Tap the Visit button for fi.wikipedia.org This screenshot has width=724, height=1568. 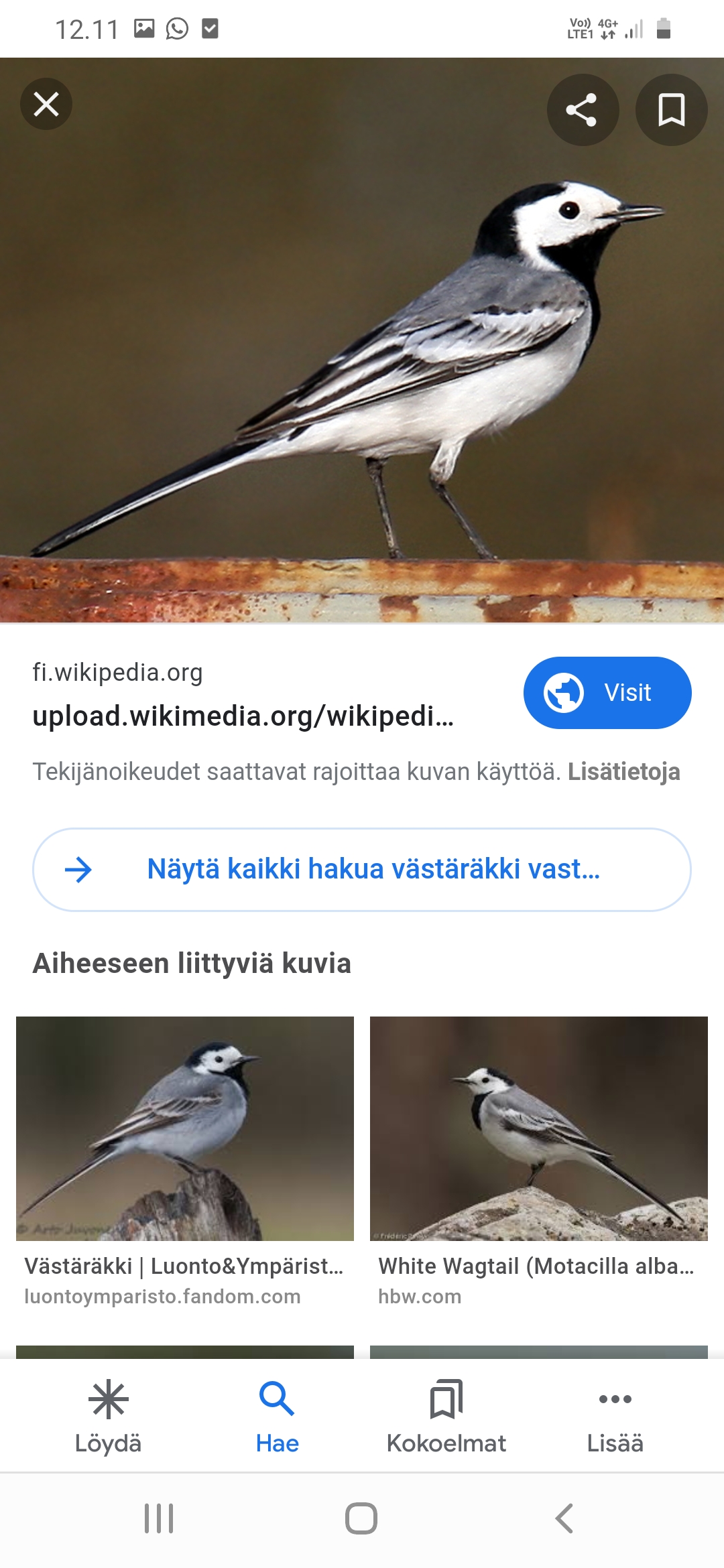pyautogui.click(x=607, y=693)
